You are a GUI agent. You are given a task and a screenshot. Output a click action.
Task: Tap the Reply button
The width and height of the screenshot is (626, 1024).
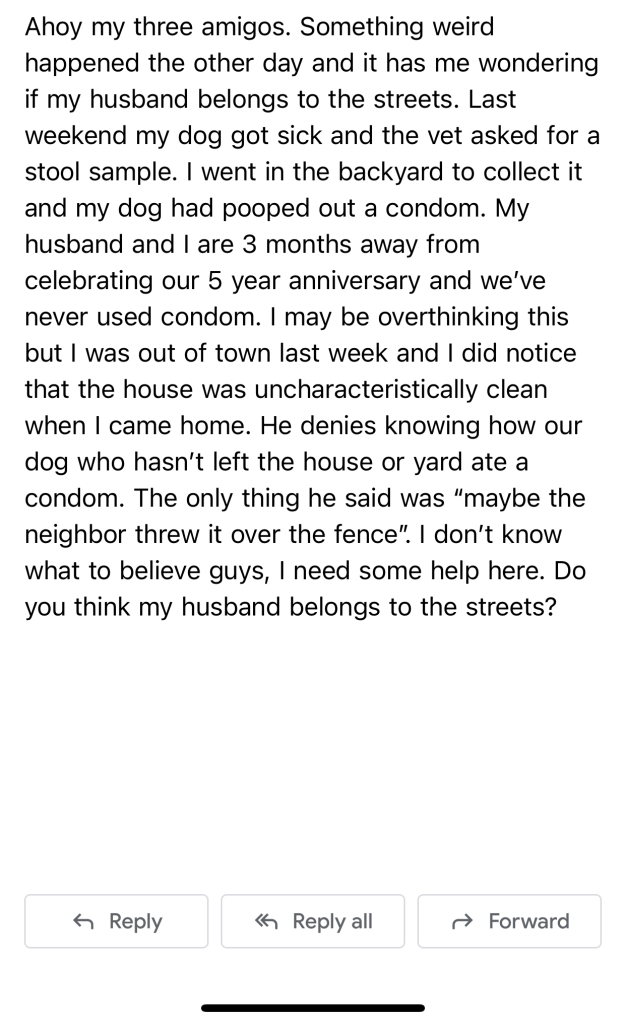[x=116, y=921]
